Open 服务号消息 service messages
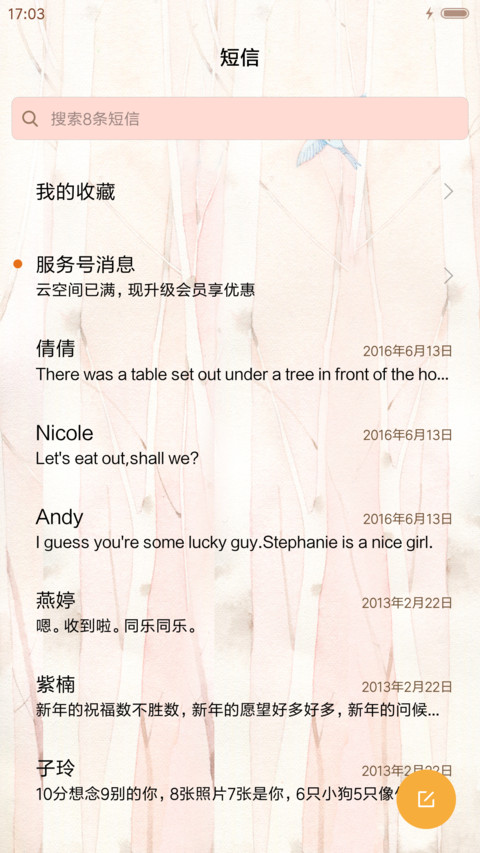480x853 pixels. 240,276
